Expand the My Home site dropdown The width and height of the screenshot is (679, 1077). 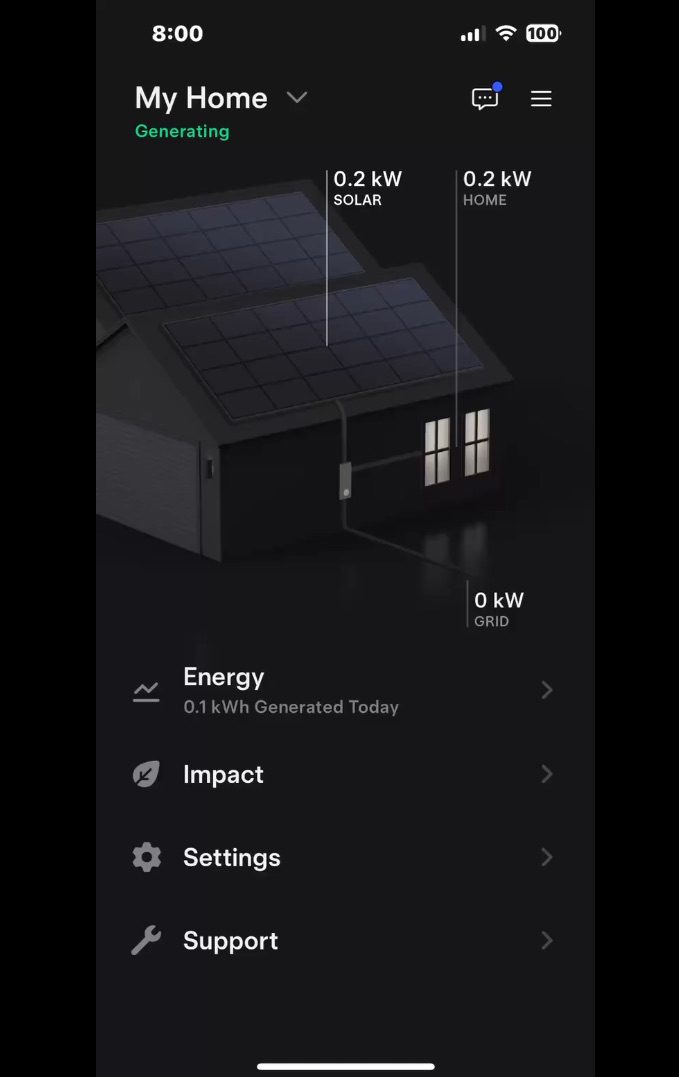(x=296, y=98)
